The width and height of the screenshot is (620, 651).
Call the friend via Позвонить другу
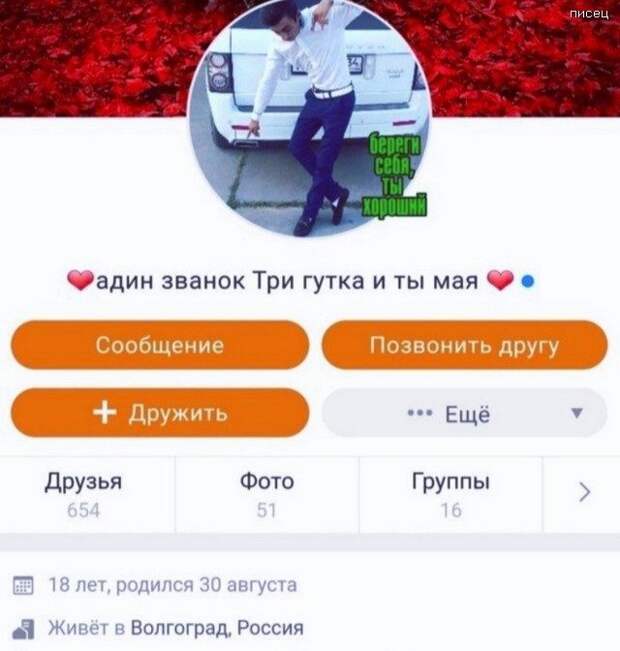[464, 346]
